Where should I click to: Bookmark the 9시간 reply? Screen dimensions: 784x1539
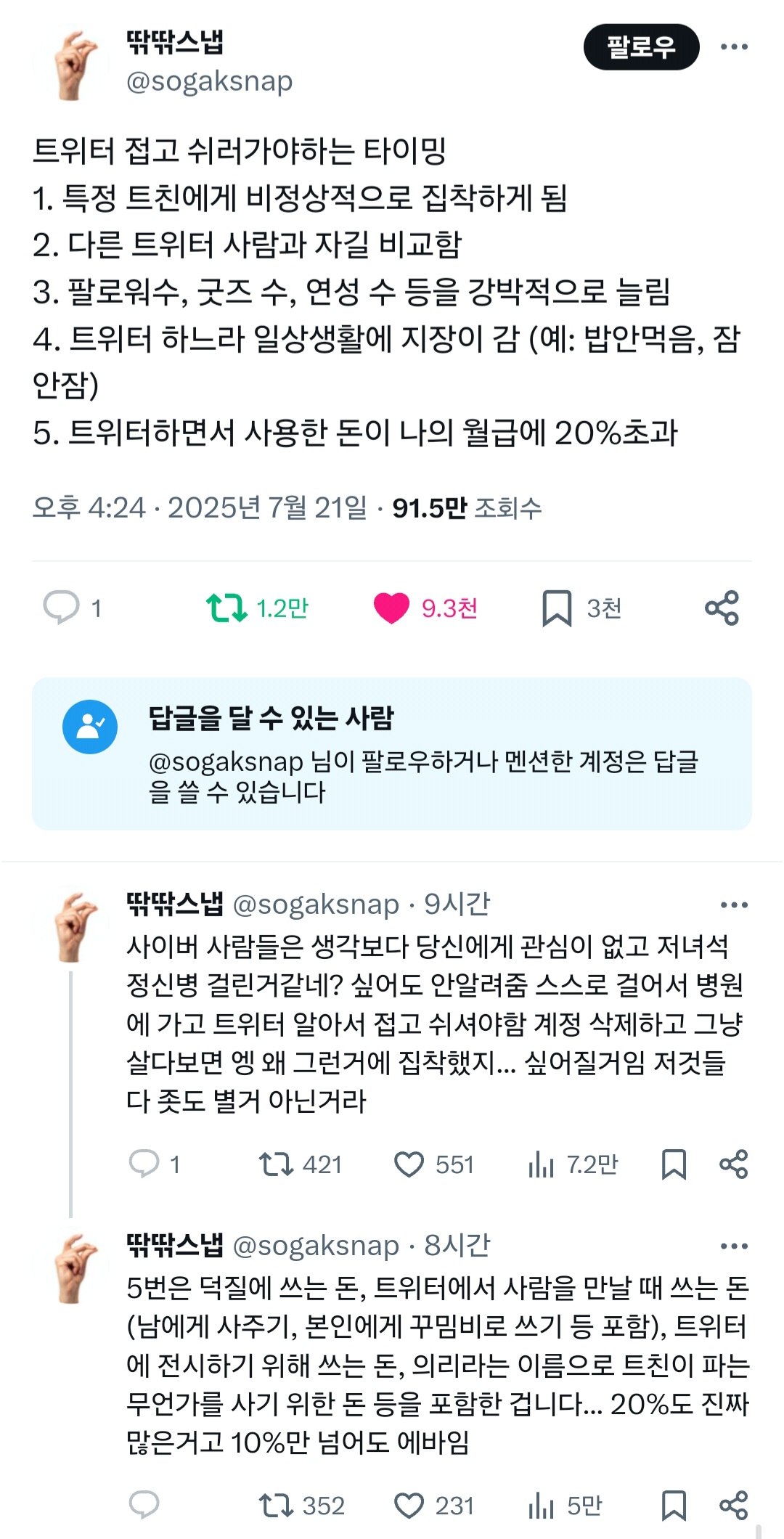(x=674, y=1164)
